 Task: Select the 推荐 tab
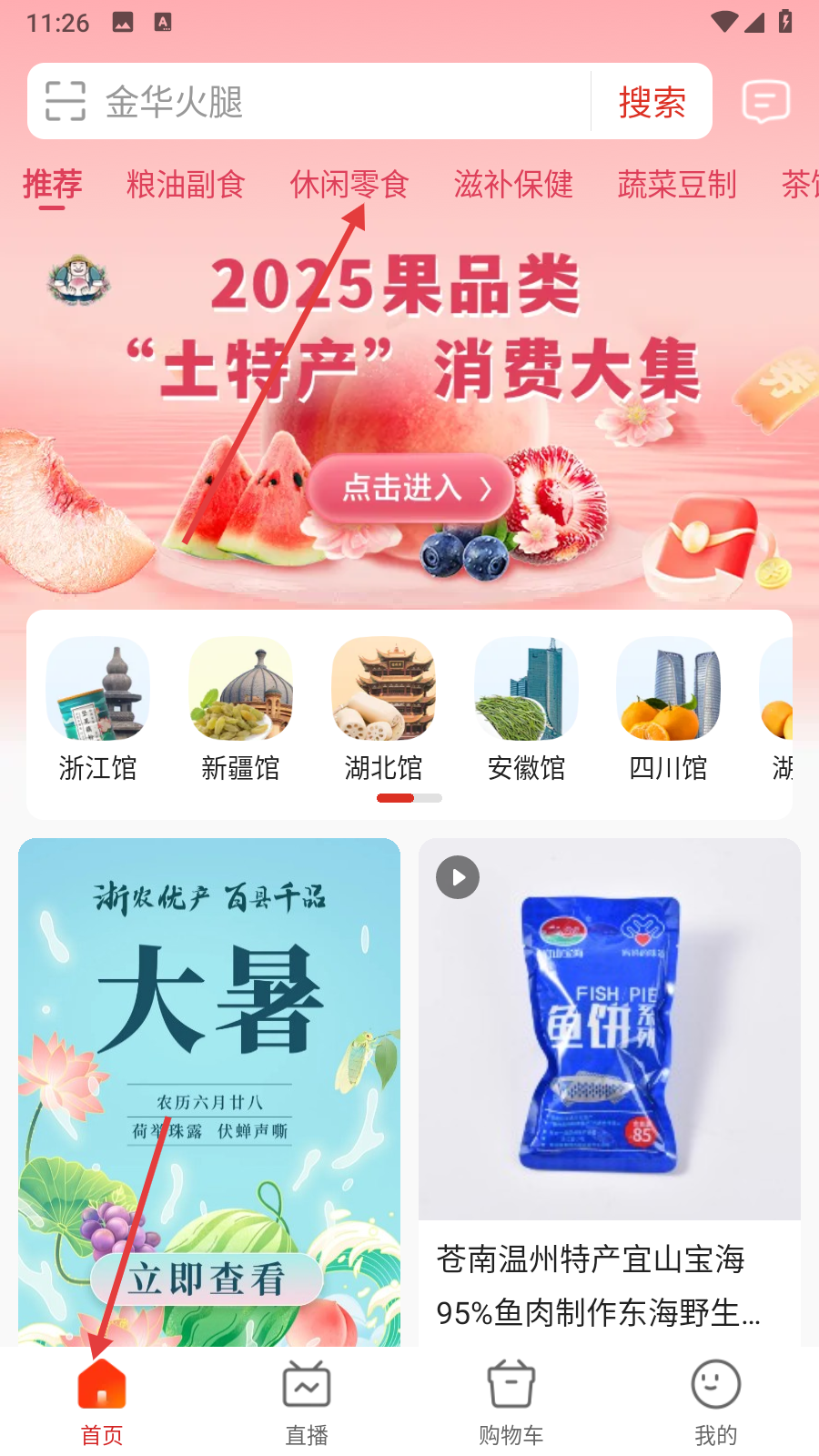coord(52,185)
